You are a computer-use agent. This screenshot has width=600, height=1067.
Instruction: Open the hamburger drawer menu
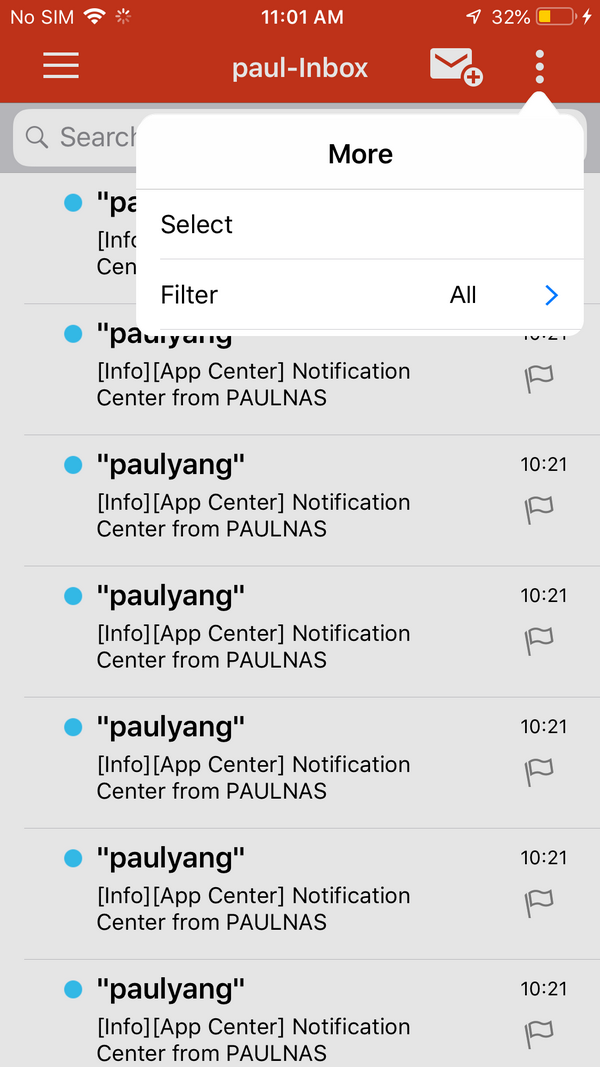[61, 67]
